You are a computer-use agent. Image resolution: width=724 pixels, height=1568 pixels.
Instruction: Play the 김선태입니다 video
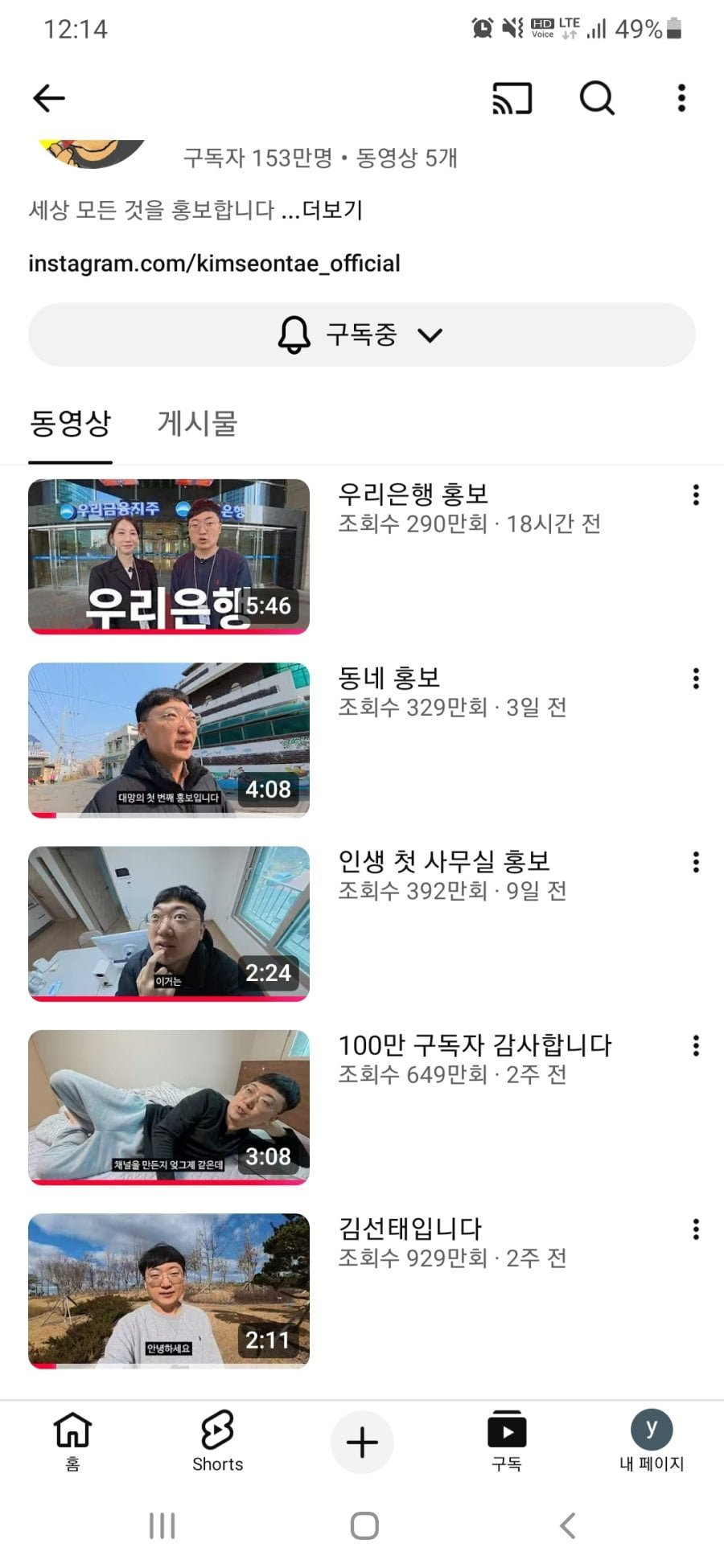pos(169,1290)
